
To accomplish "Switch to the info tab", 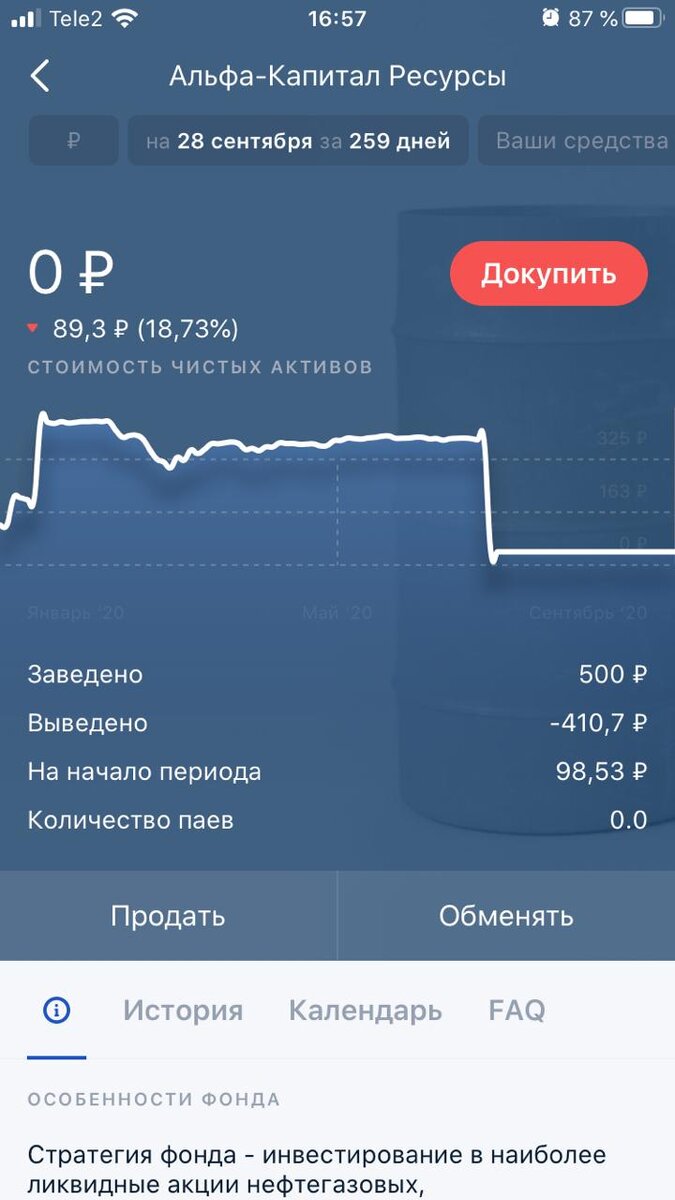I will pyautogui.click(x=56, y=1010).
